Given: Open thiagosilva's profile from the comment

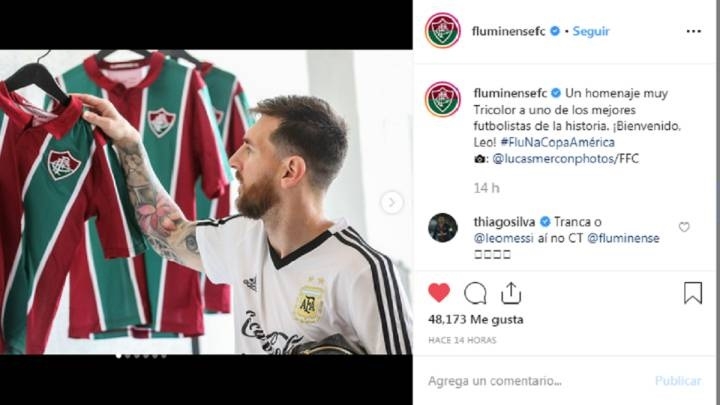Looking at the screenshot, I should click(505, 221).
